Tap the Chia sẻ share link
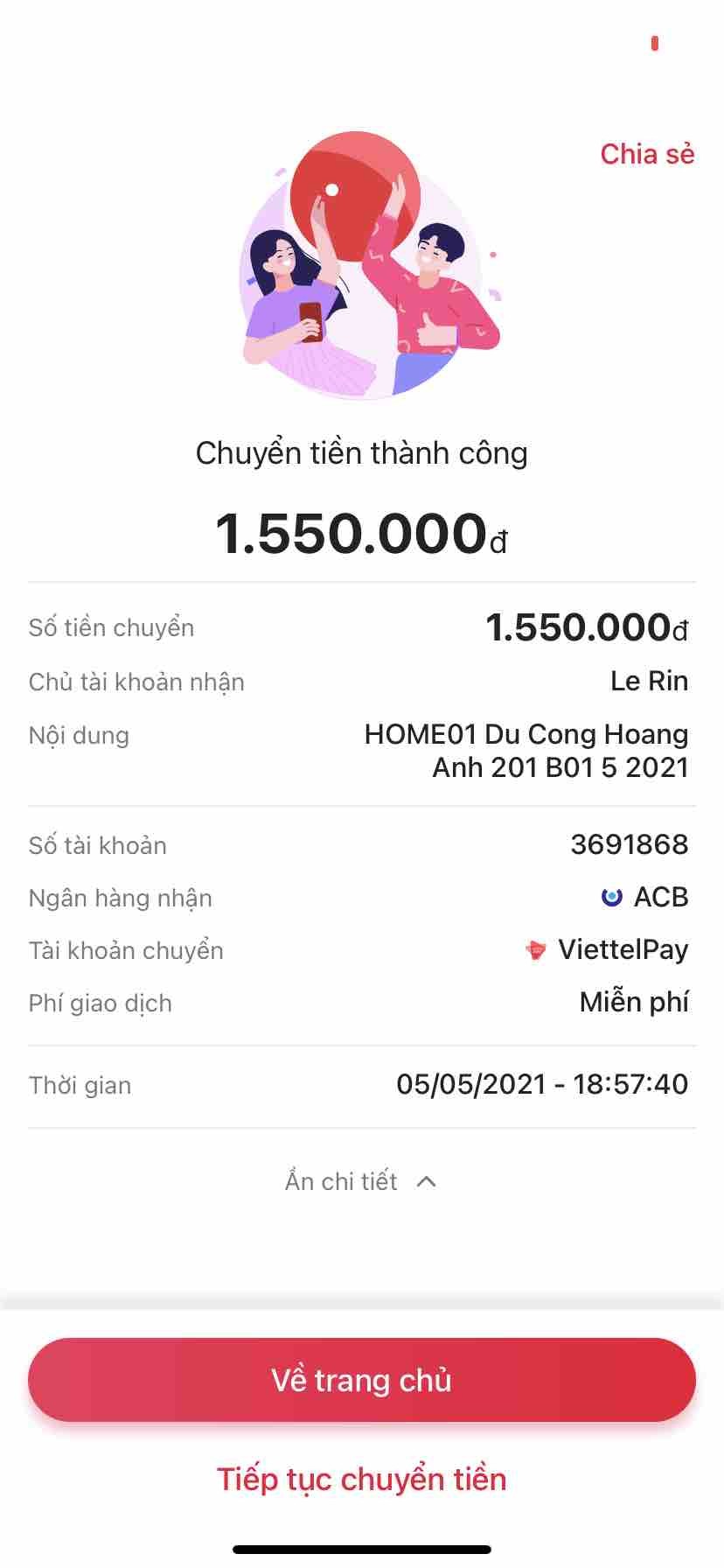The image size is (724, 1568). [x=646, y=155]
